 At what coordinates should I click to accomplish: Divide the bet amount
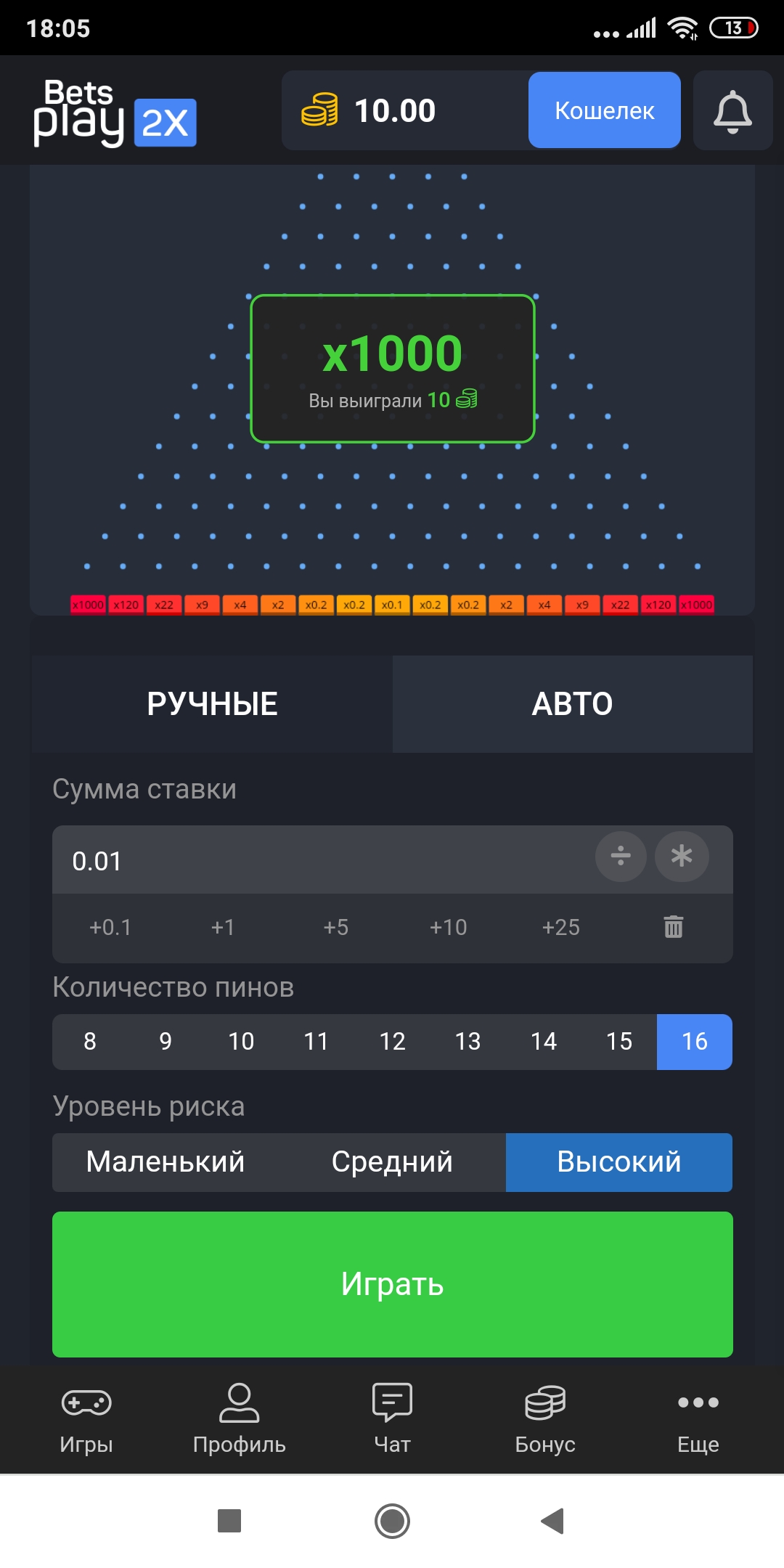click(621, 857)
